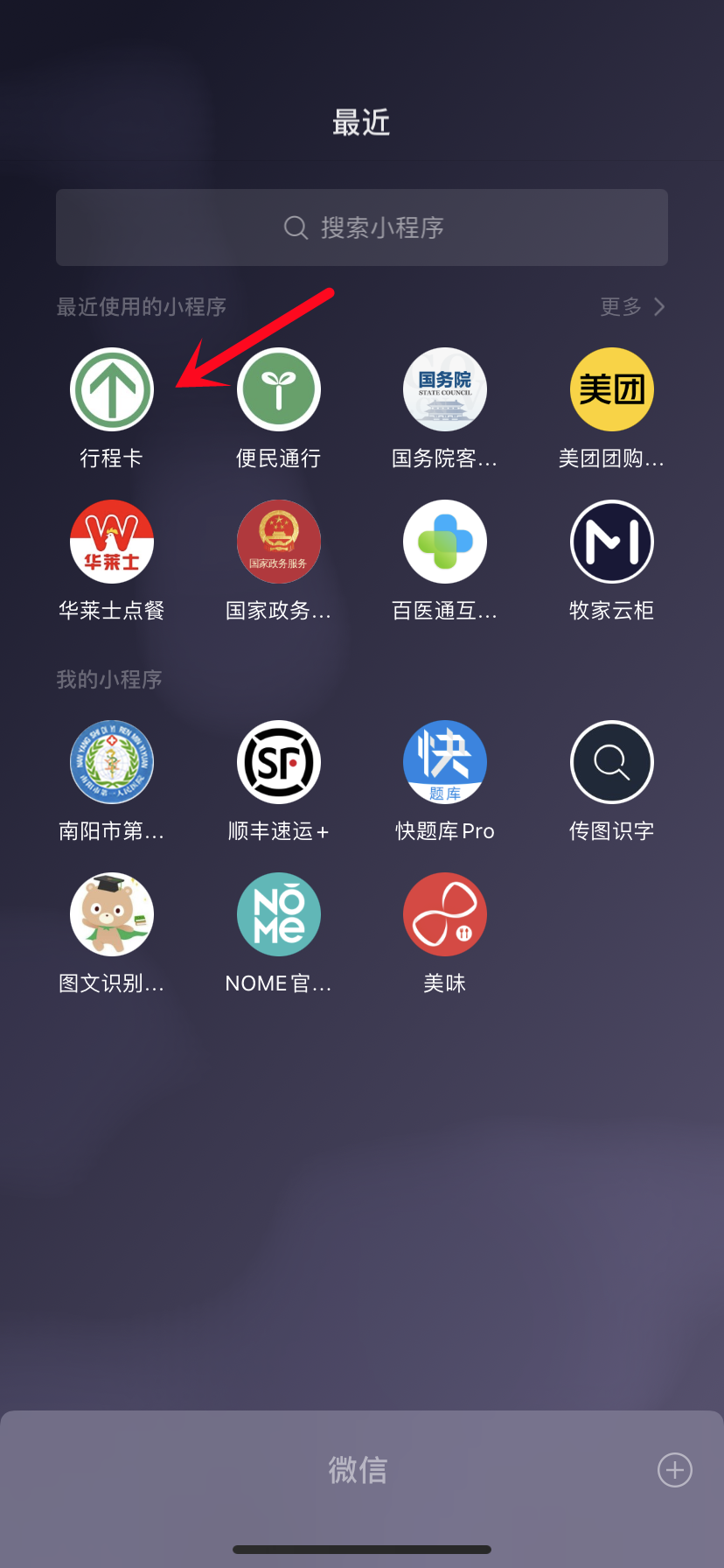Open the 美团团购 mini program
Viewport: 724px width, 1568px height.
[612, 390]
